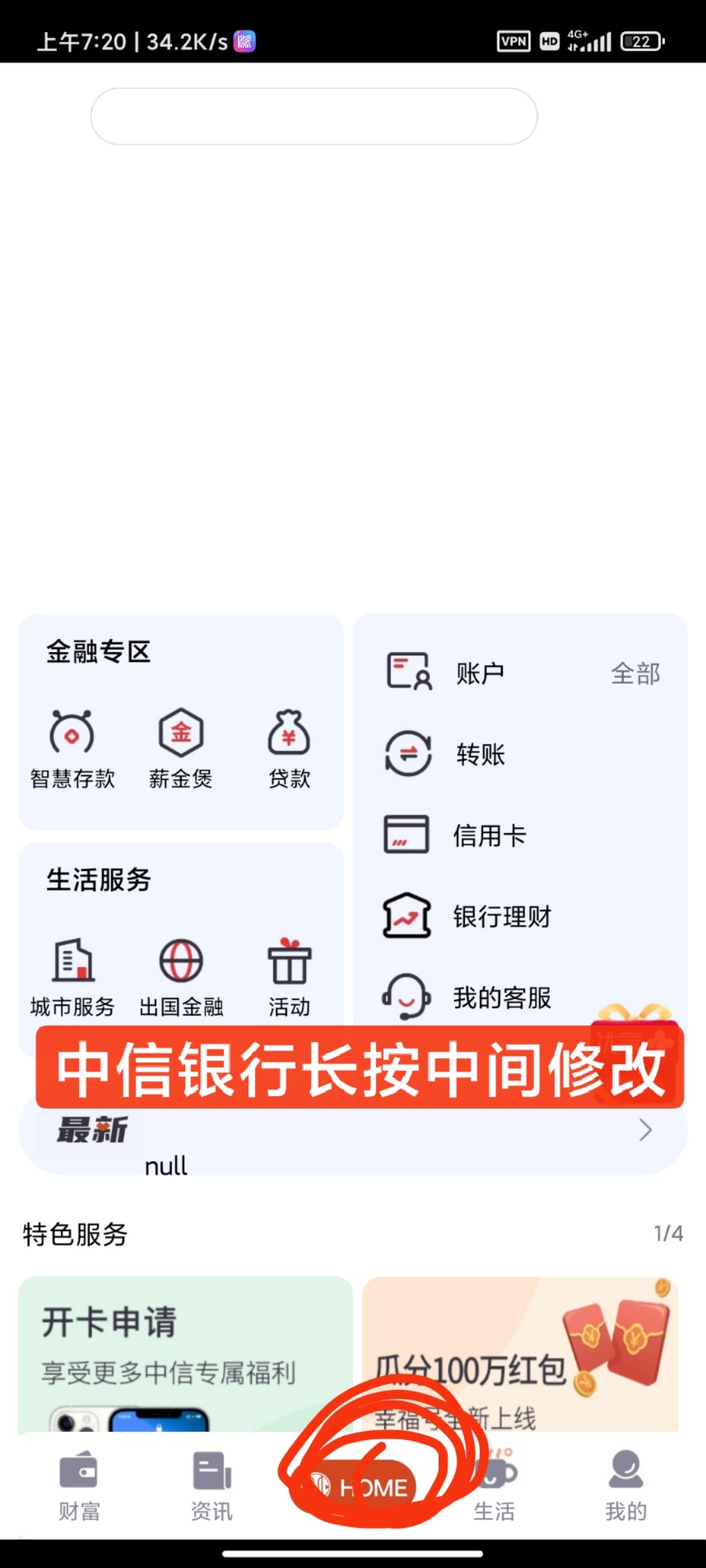The width and height of the screenshot is (706, 1568).
Task: Open 贷款 loans
Action: coord(289,749)
